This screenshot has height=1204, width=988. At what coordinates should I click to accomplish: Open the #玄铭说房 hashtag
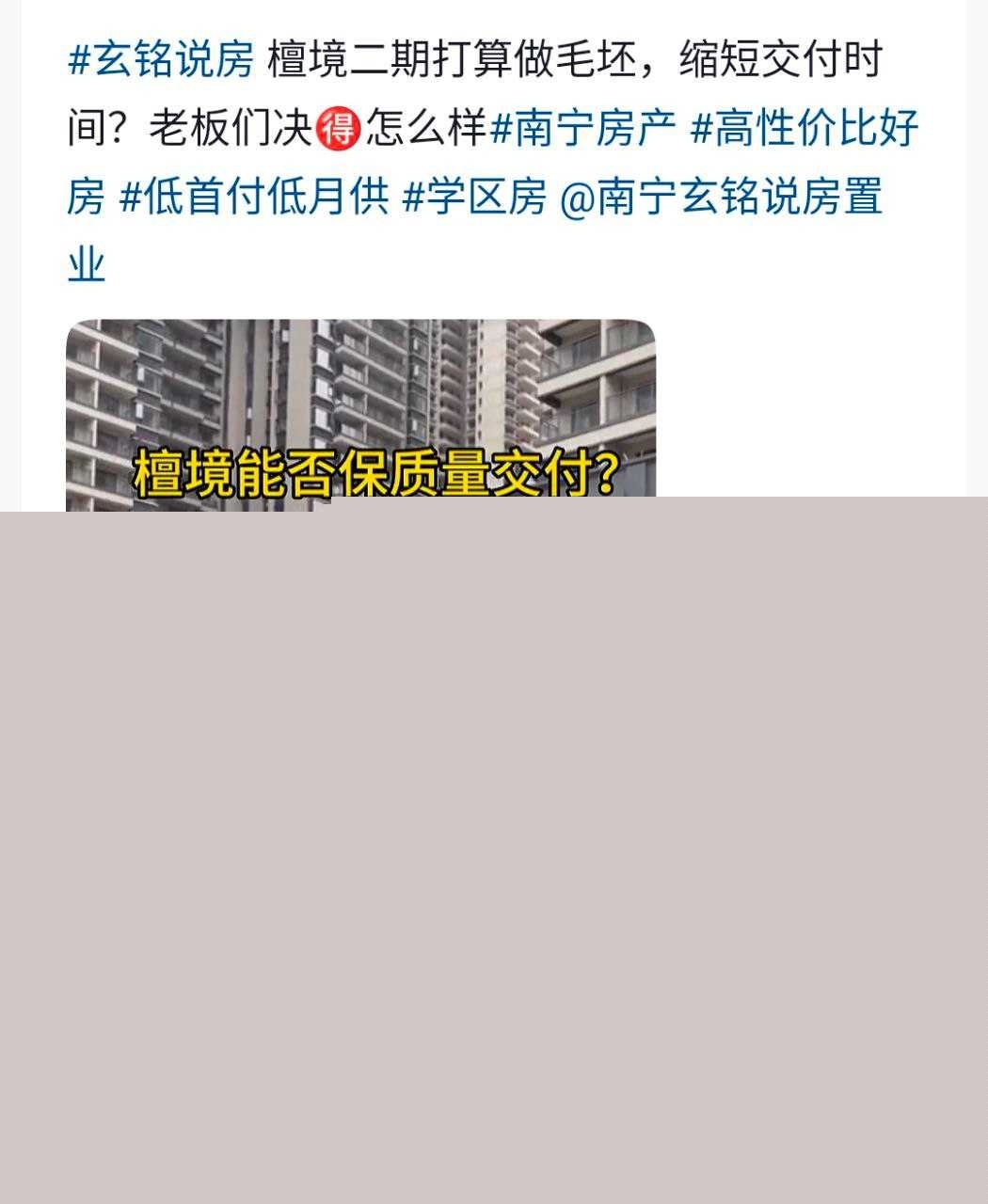pos(161,60)
